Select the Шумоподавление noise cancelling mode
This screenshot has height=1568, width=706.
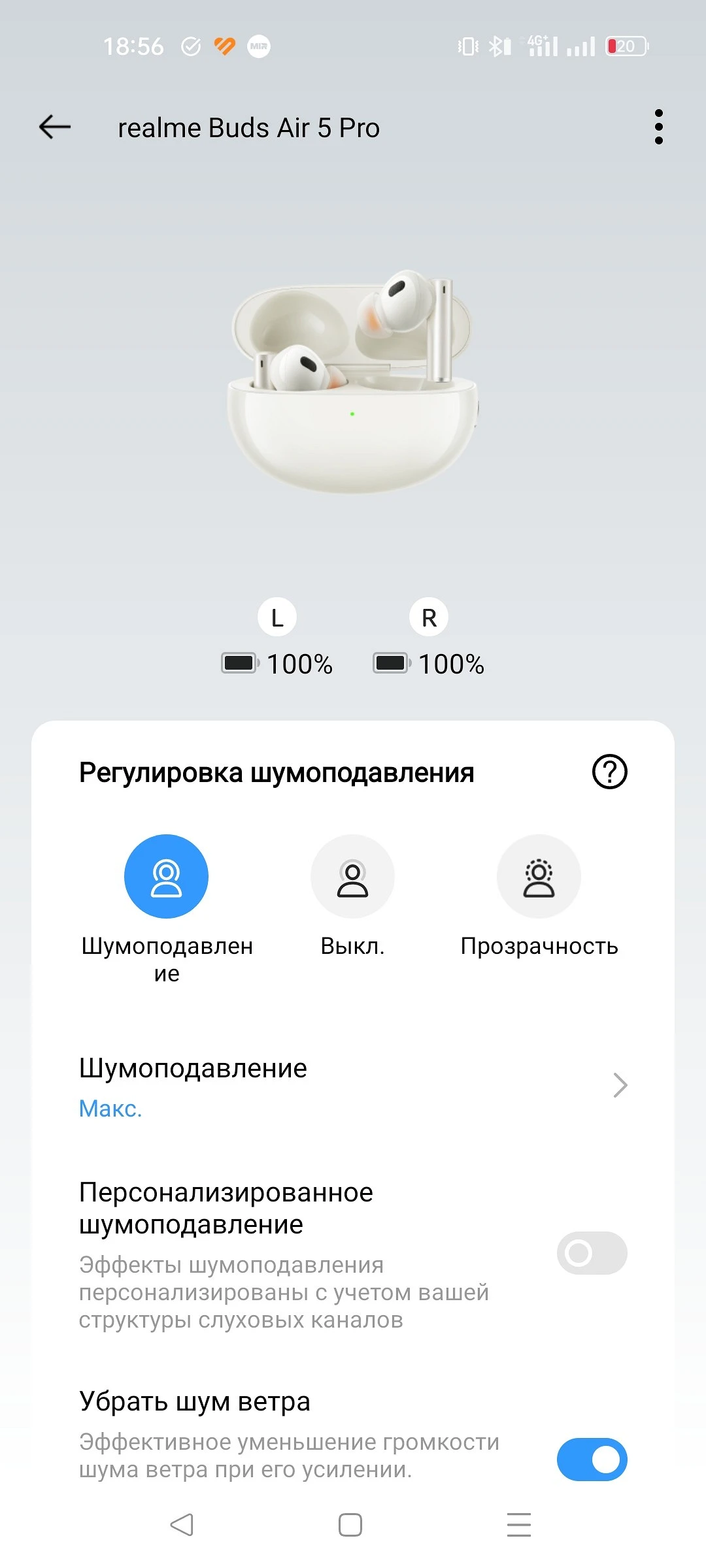pos(166,876)
